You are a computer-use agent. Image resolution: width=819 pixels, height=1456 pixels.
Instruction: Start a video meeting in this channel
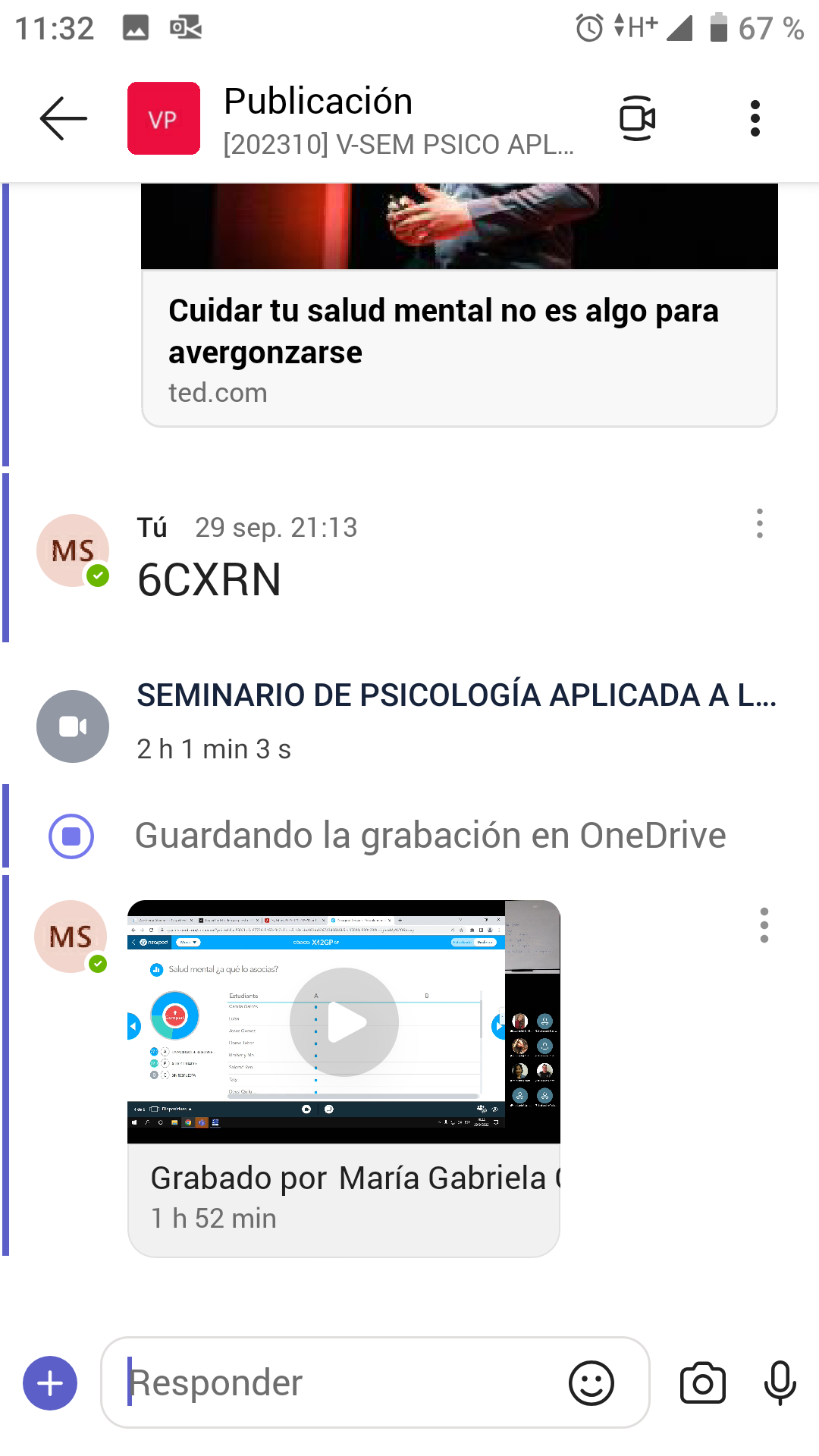[x=637, y=118]
